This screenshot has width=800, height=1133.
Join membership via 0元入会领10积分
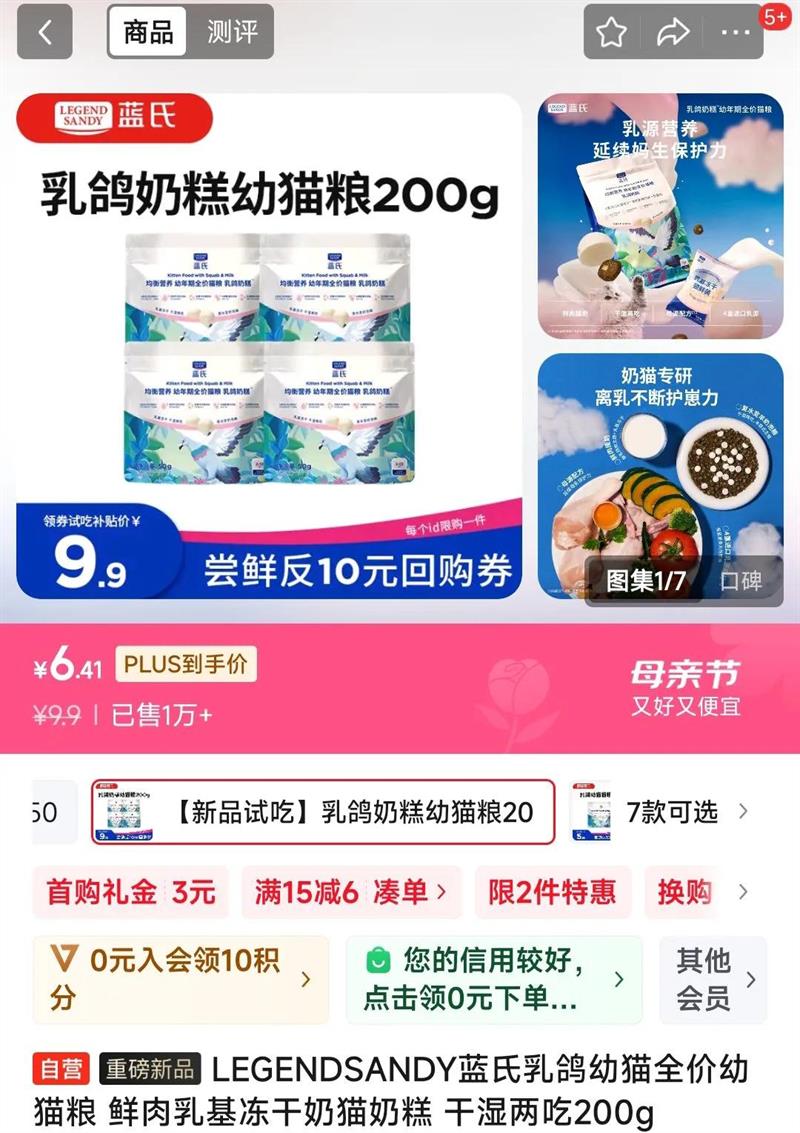(180, 979)
